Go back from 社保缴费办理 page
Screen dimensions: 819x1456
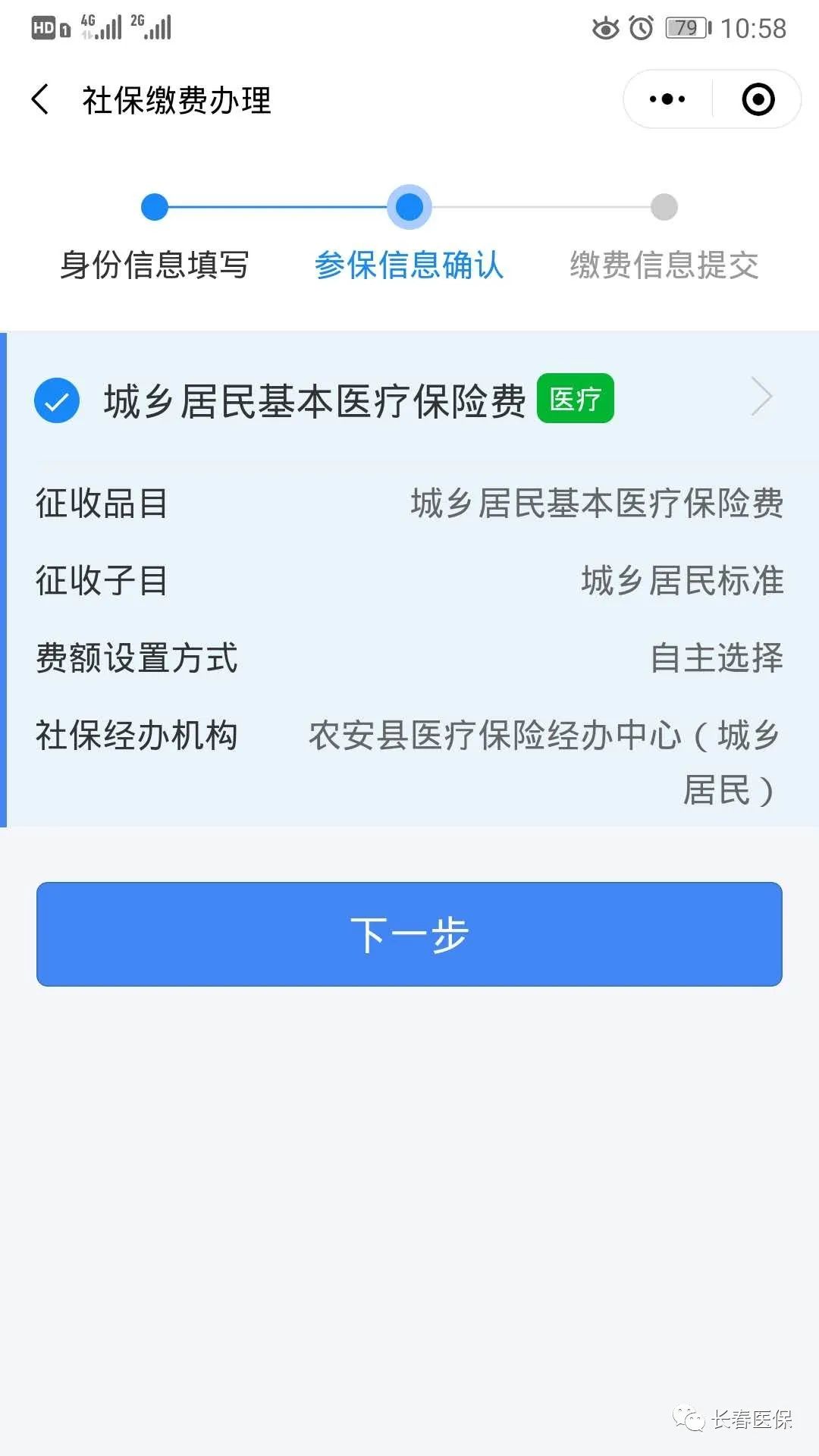coord(41,99)
